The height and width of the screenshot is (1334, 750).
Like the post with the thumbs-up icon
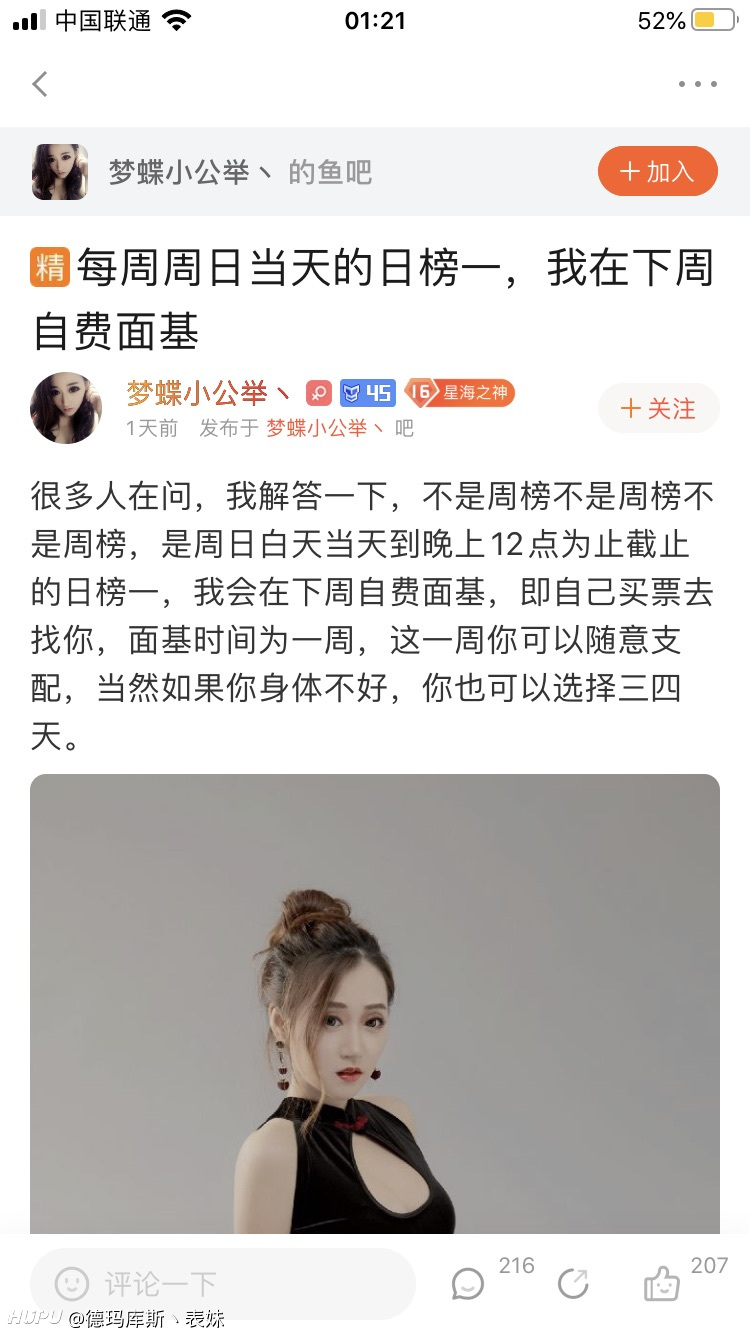[662, 1283]
